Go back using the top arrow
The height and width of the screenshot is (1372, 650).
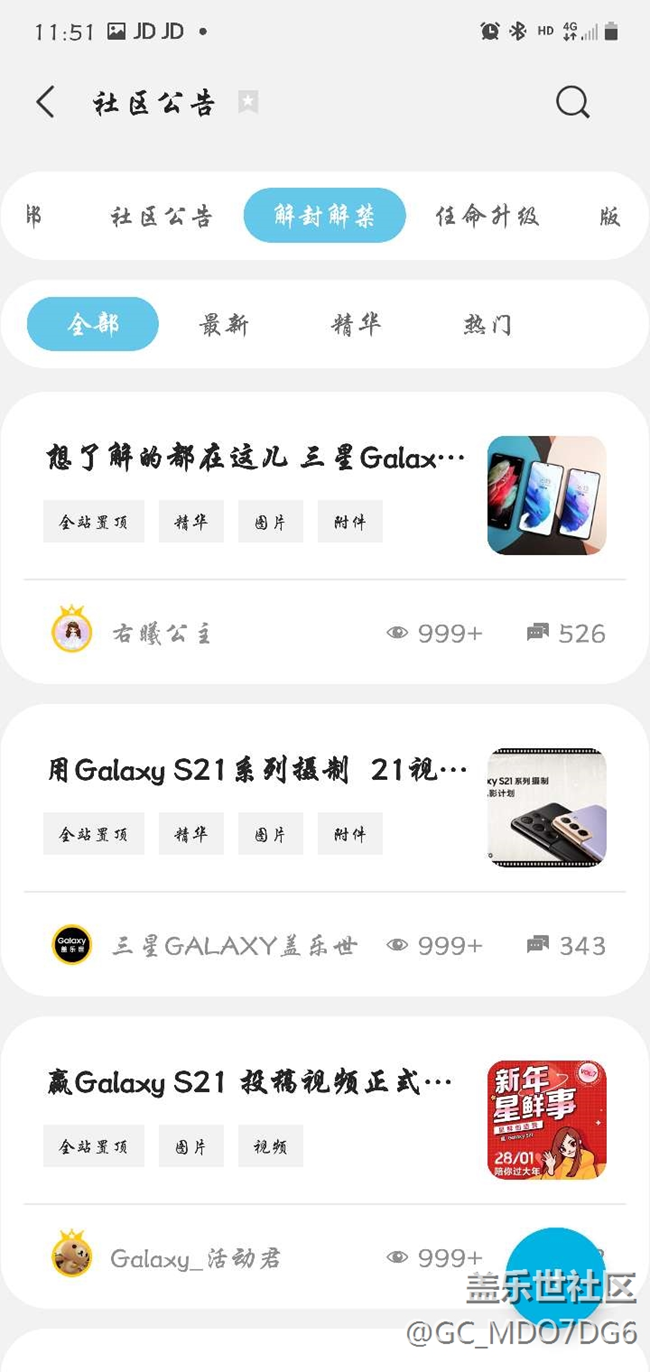click(45, 102)
